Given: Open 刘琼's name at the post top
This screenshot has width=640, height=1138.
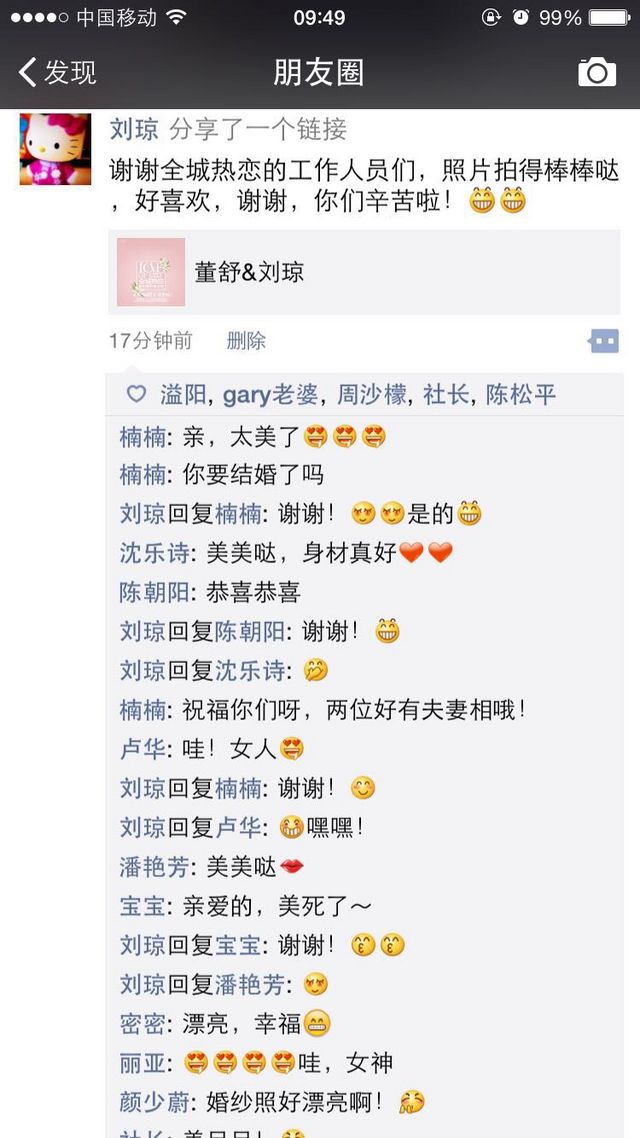Looking at the screenshot, I should (134, 130).
